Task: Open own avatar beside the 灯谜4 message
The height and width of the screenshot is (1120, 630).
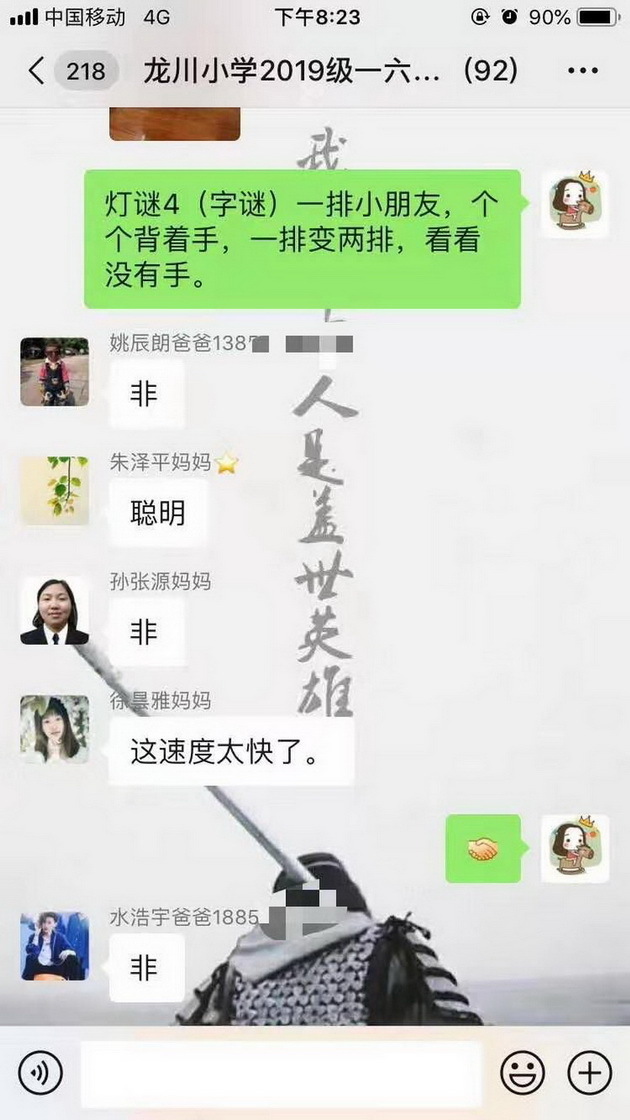Action: tap(575, 204)
